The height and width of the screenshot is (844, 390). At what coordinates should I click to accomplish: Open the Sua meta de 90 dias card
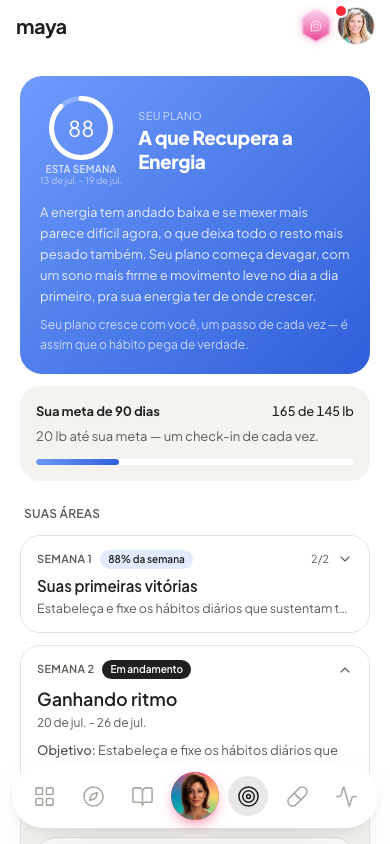pos(195,433)
